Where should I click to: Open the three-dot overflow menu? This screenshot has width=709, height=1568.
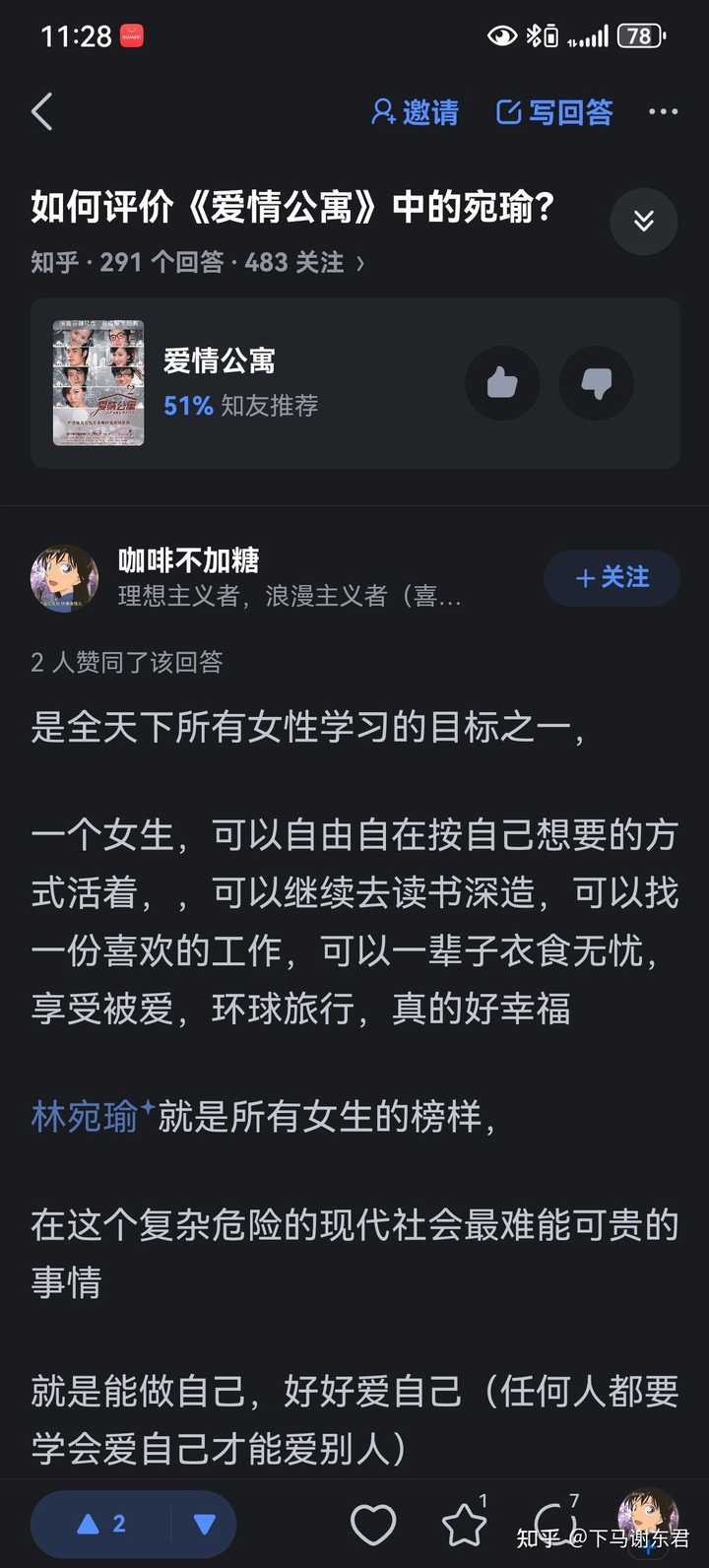pos(663,112)
